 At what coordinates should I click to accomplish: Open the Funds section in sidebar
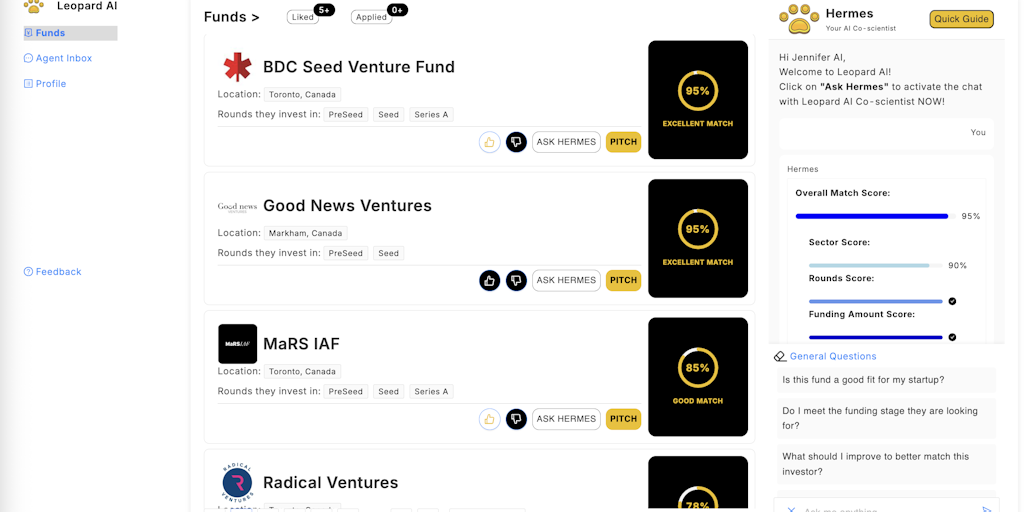[x=51, y=33]
